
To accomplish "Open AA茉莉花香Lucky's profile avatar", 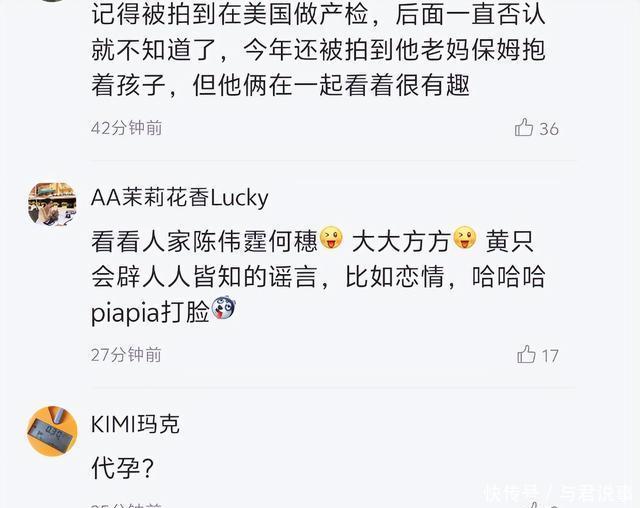I will 52,203.
